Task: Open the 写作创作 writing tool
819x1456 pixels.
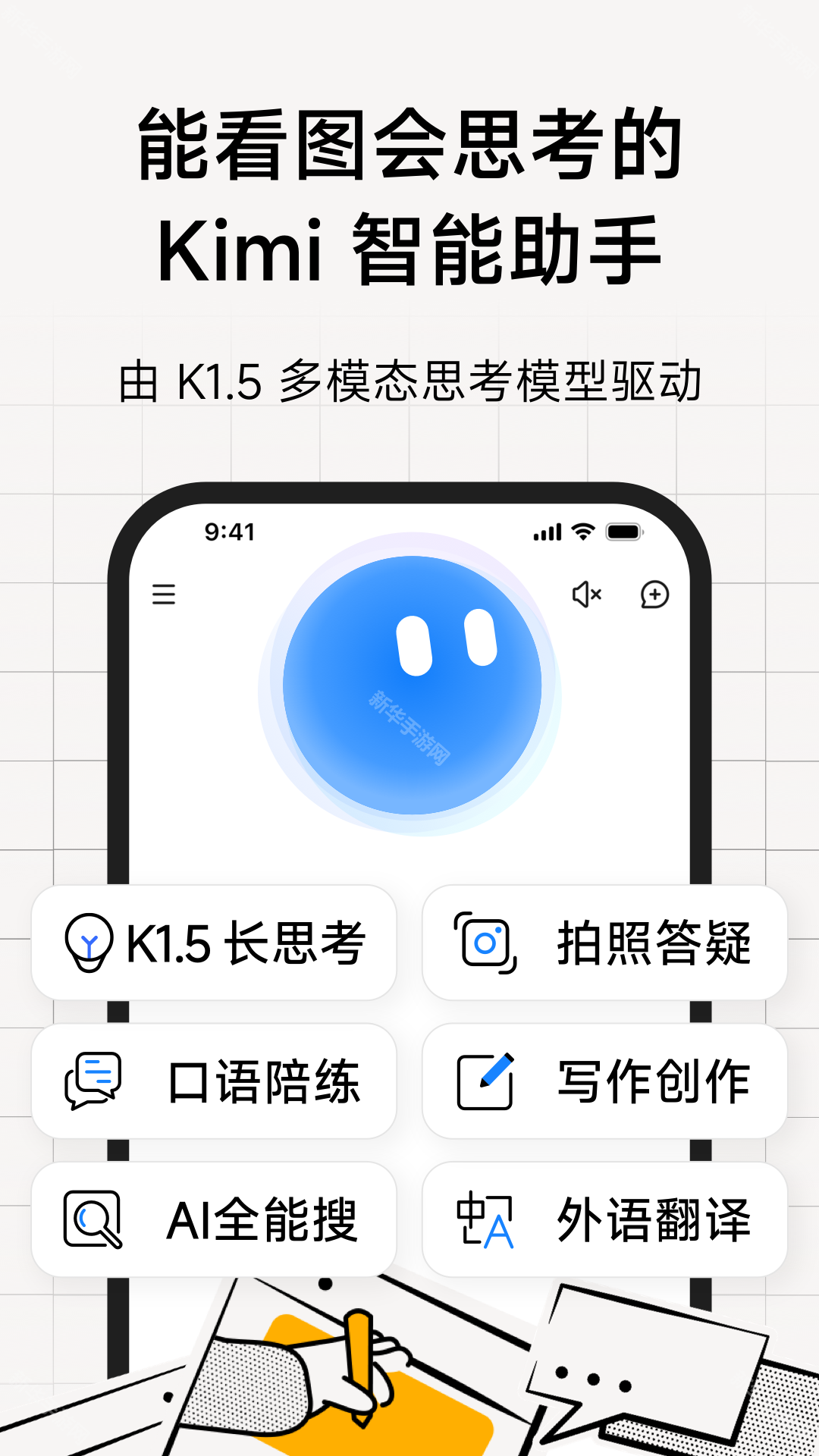Action: click(x=603, y=1081)
